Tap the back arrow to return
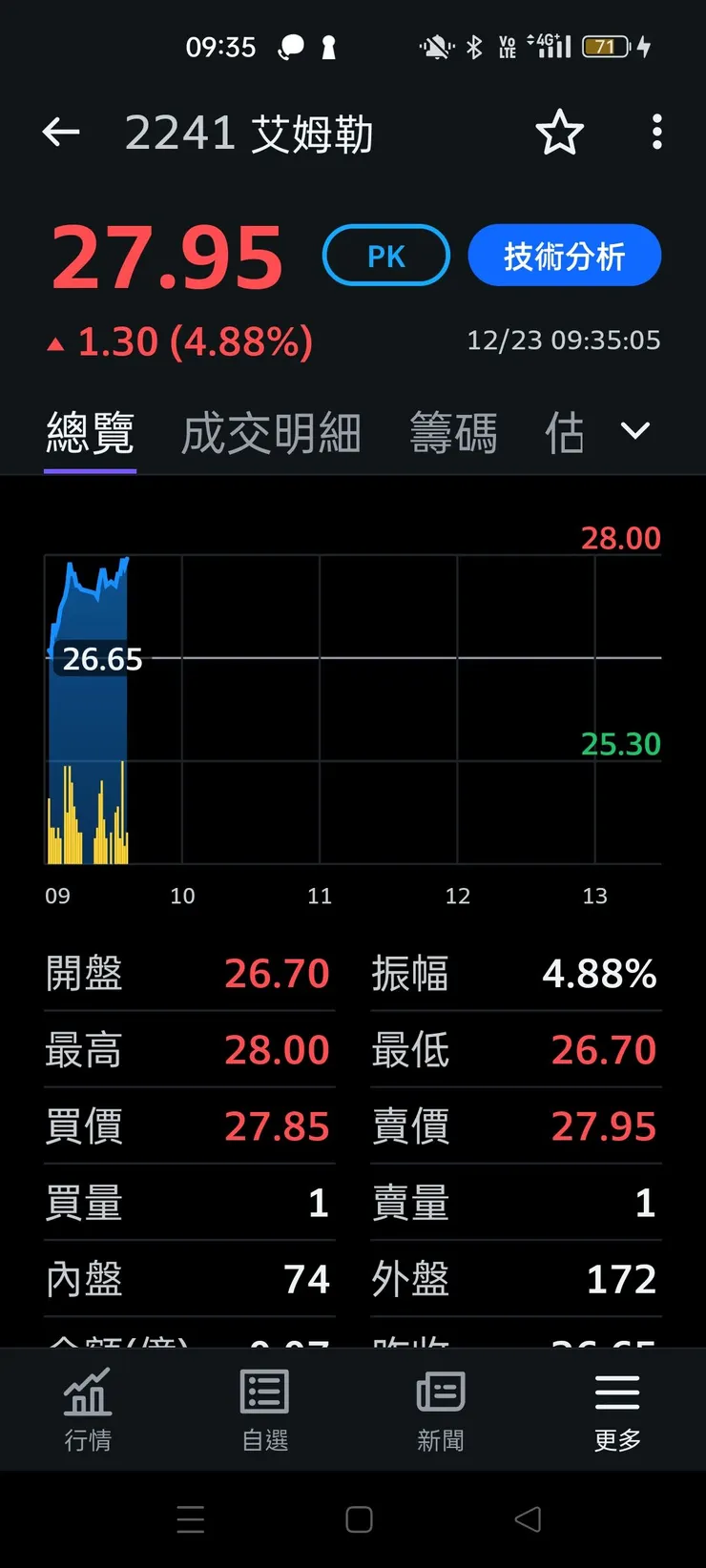This screenshot has height=1568, width=706. [61, 133]
